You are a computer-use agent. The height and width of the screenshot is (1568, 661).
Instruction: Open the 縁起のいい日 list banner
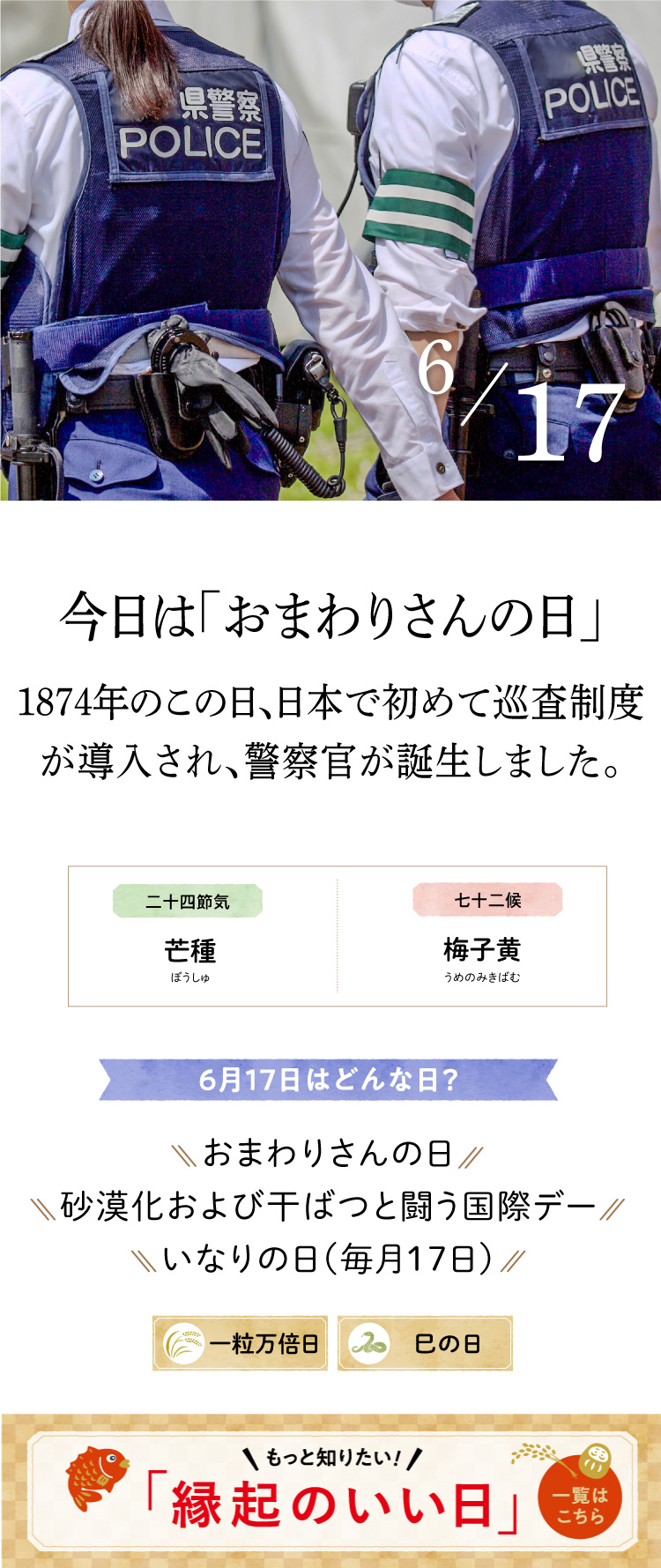[x=330, y=1492]
